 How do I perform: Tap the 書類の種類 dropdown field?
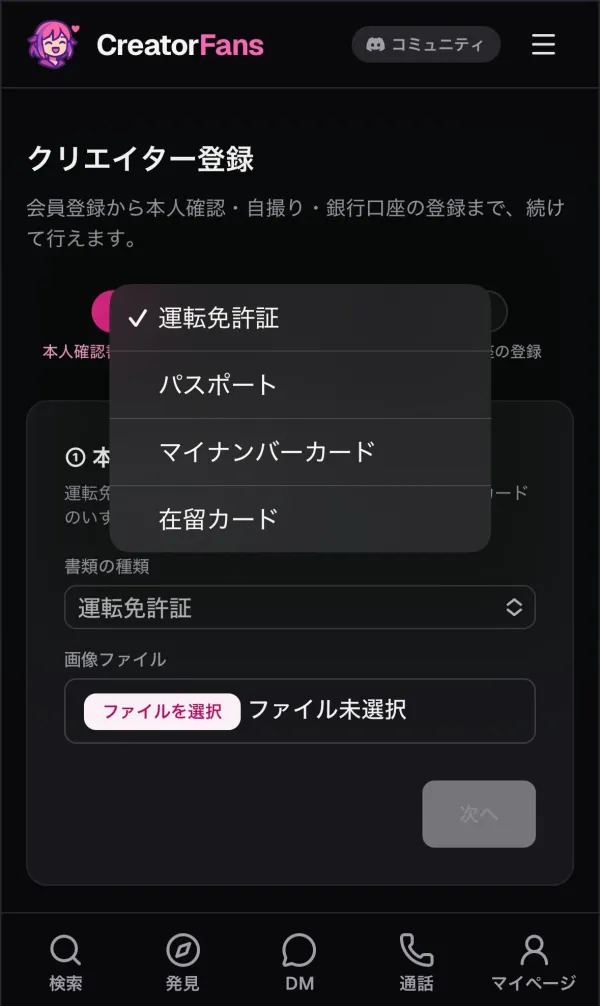[x=300, y=607]
